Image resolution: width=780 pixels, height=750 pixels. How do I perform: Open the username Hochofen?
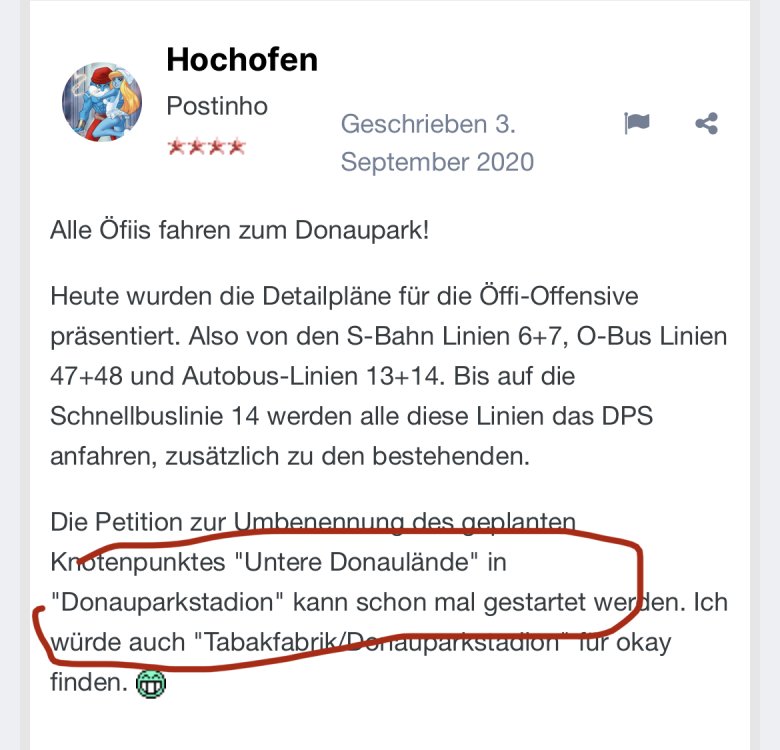[241, 60]
